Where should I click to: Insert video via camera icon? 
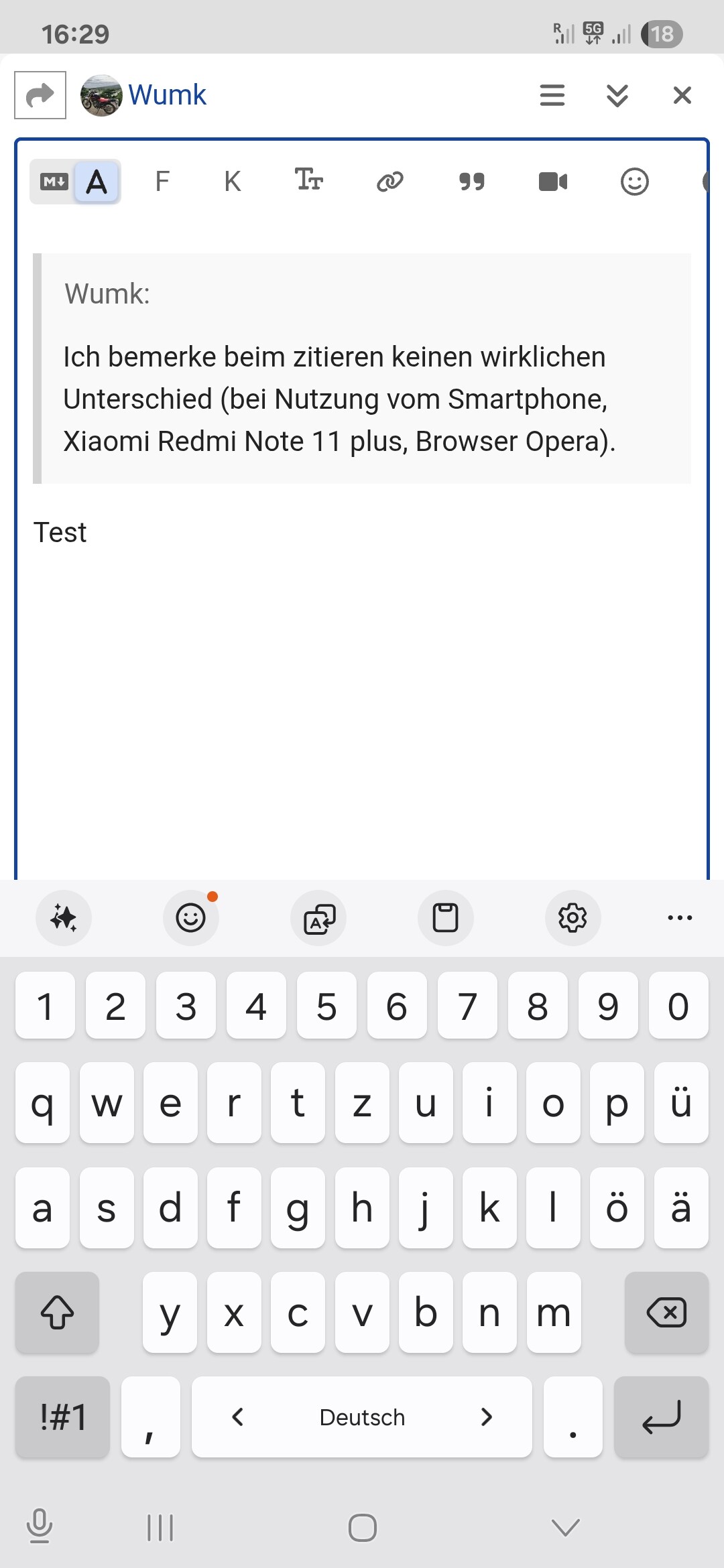pyautogui.click(x=553, y=182)
